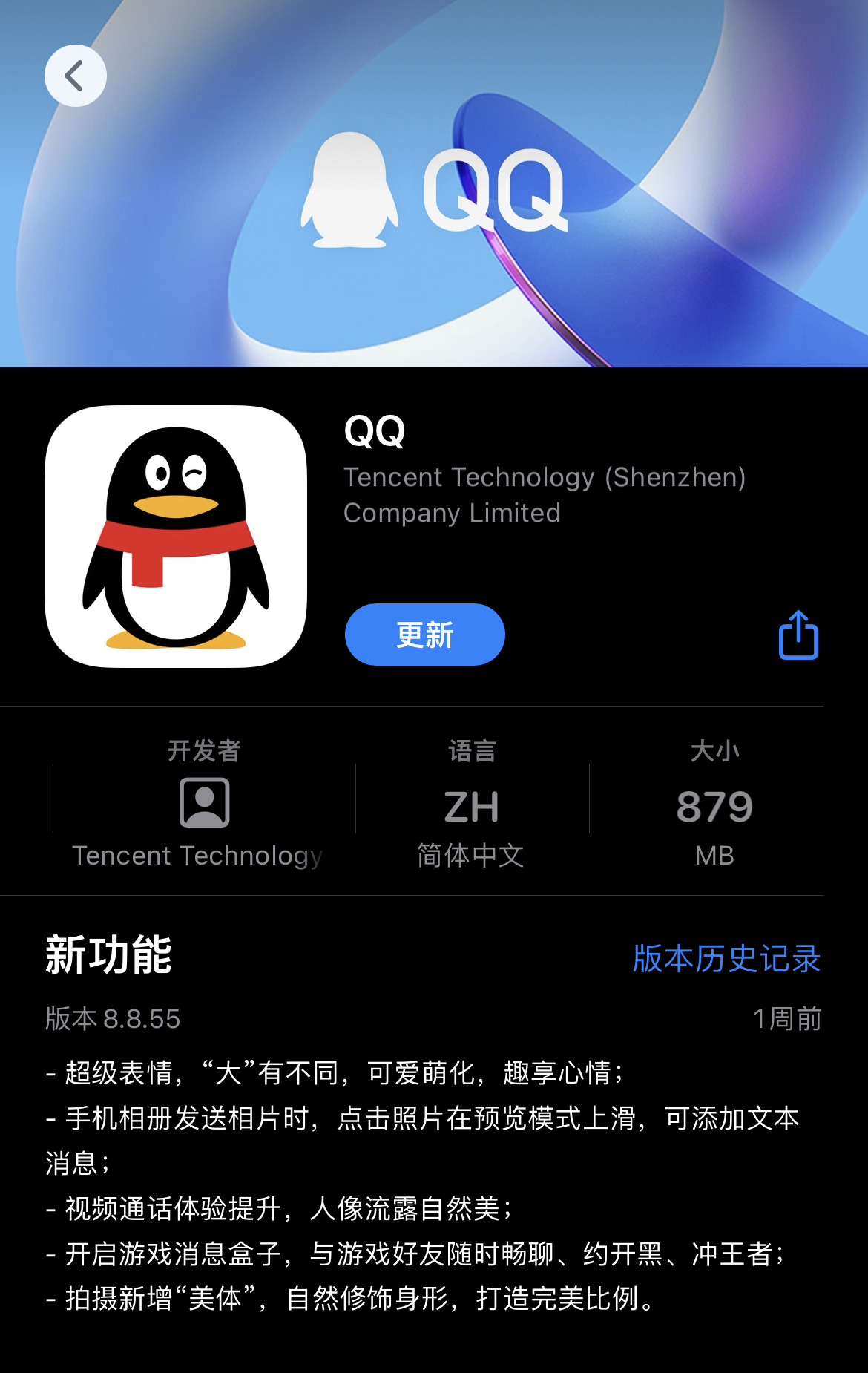Tap the 更新 update button
Viewport: 868px width, 1373px height.
click(x=424, y=635)
